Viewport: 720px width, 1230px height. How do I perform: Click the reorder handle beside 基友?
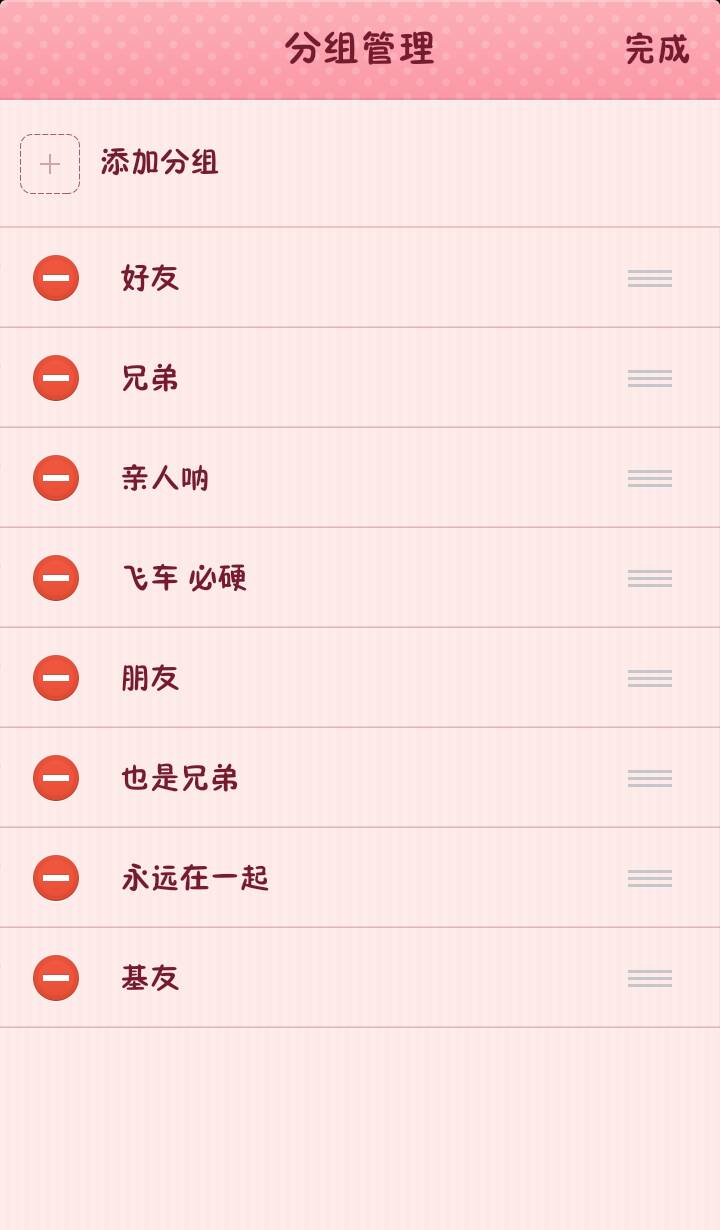pos(649,977)
